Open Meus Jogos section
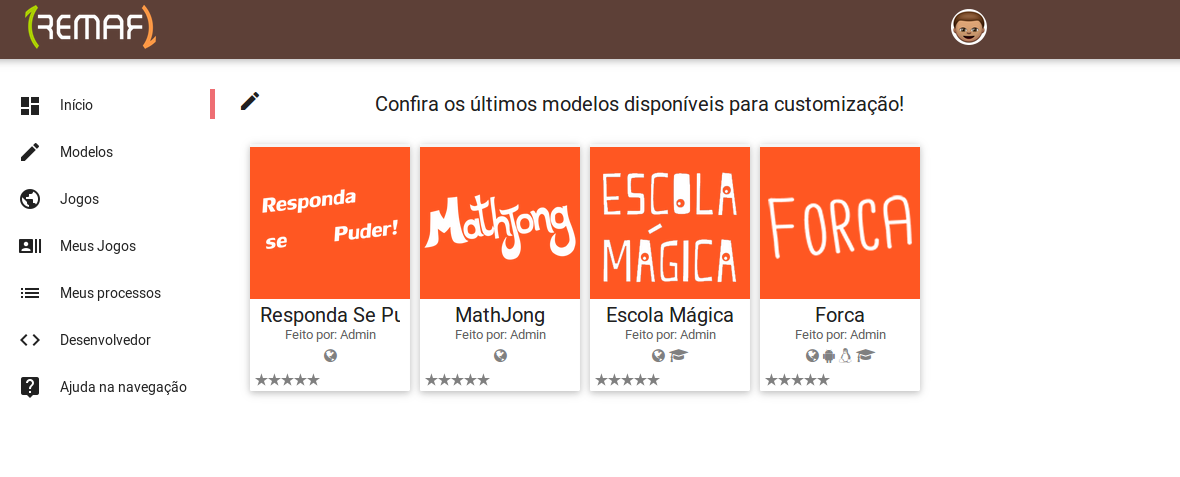The image size is (1180, 477). tap(97, 246)
